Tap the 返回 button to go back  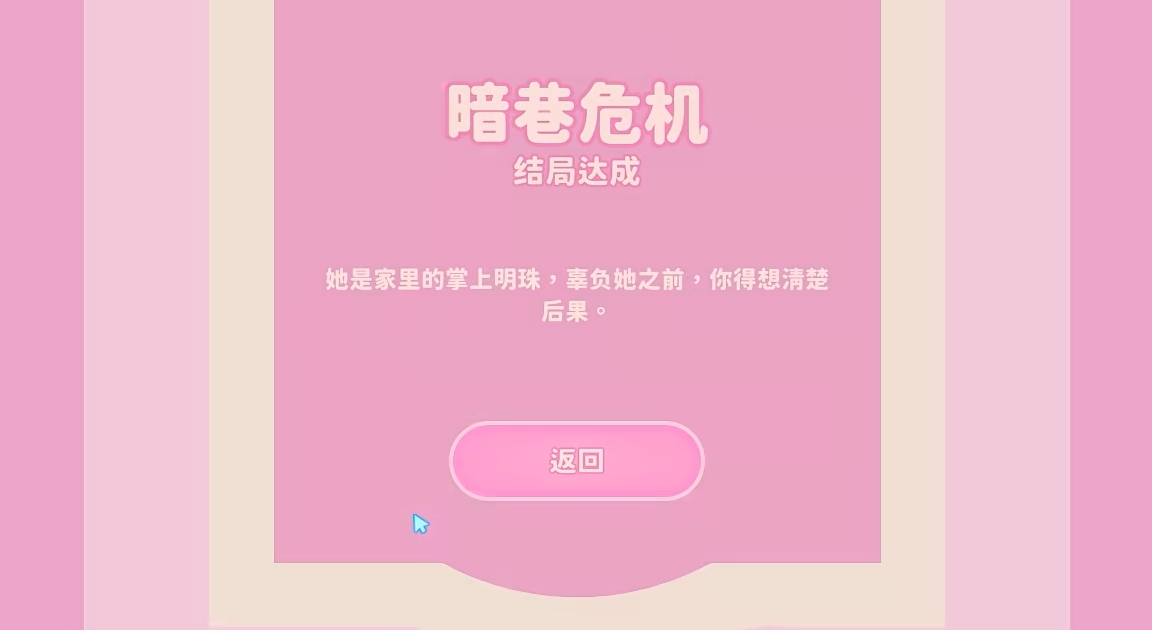577,461
